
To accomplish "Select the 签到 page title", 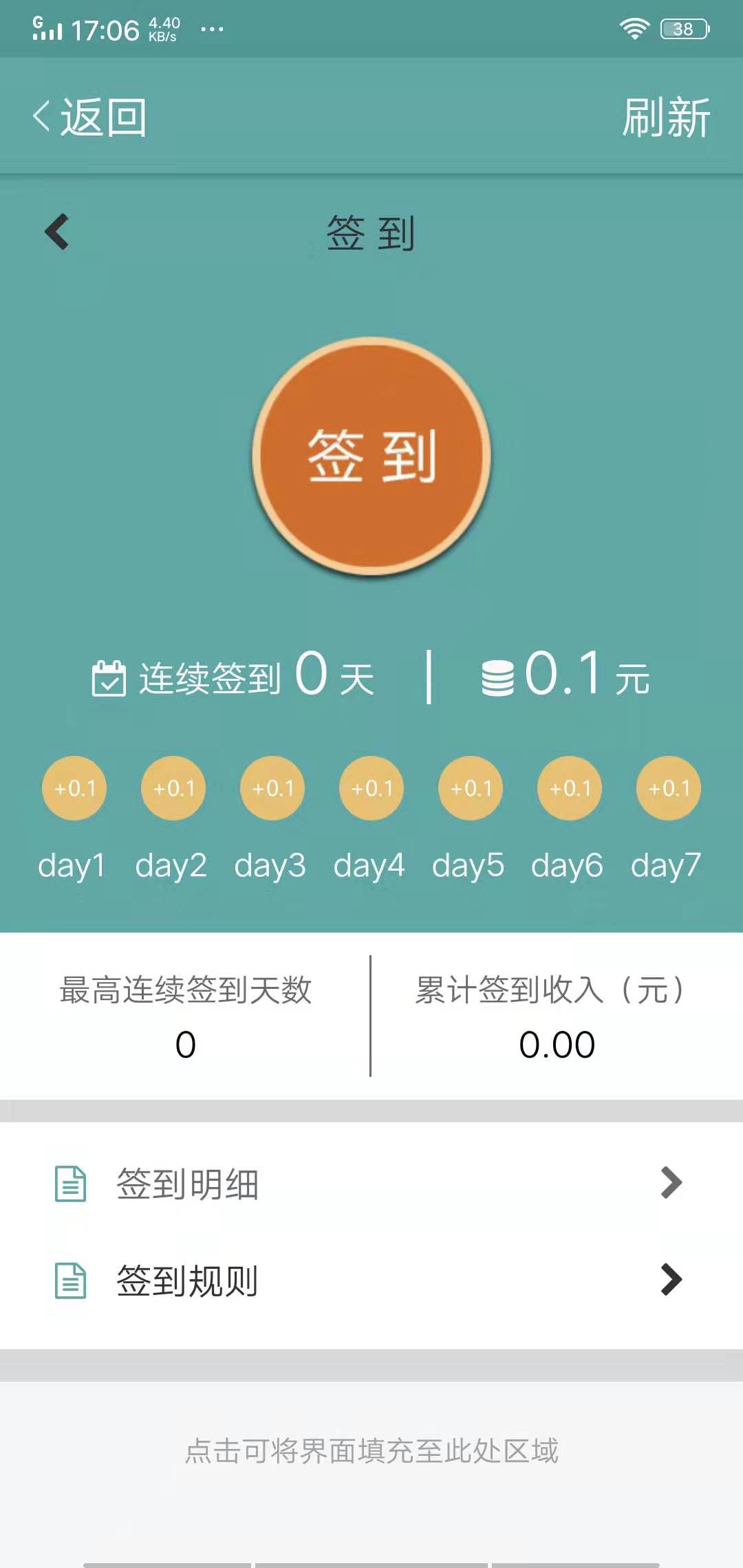I will (369, 234).
